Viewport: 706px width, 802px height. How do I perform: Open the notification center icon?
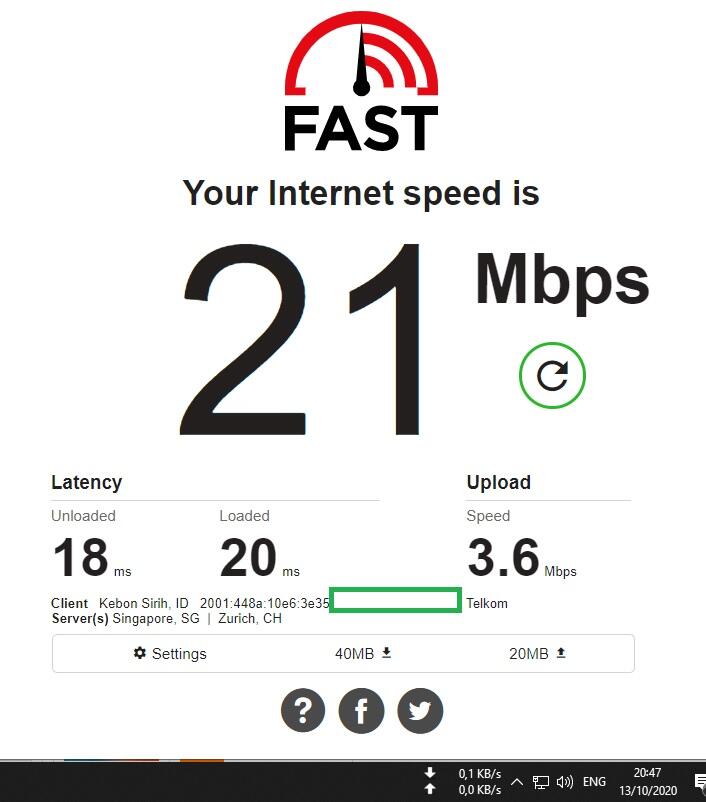699,782
